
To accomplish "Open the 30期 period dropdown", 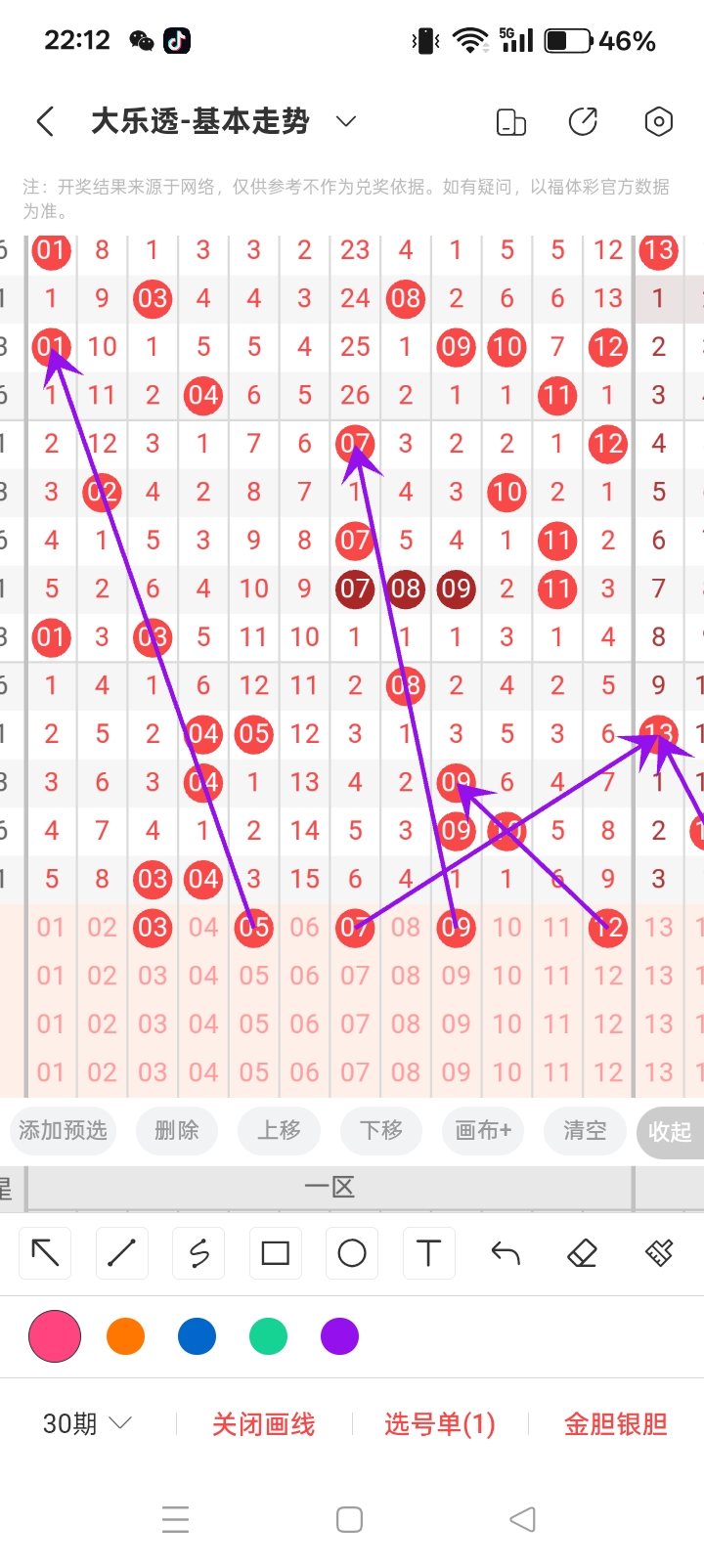I will [86, 1423].
